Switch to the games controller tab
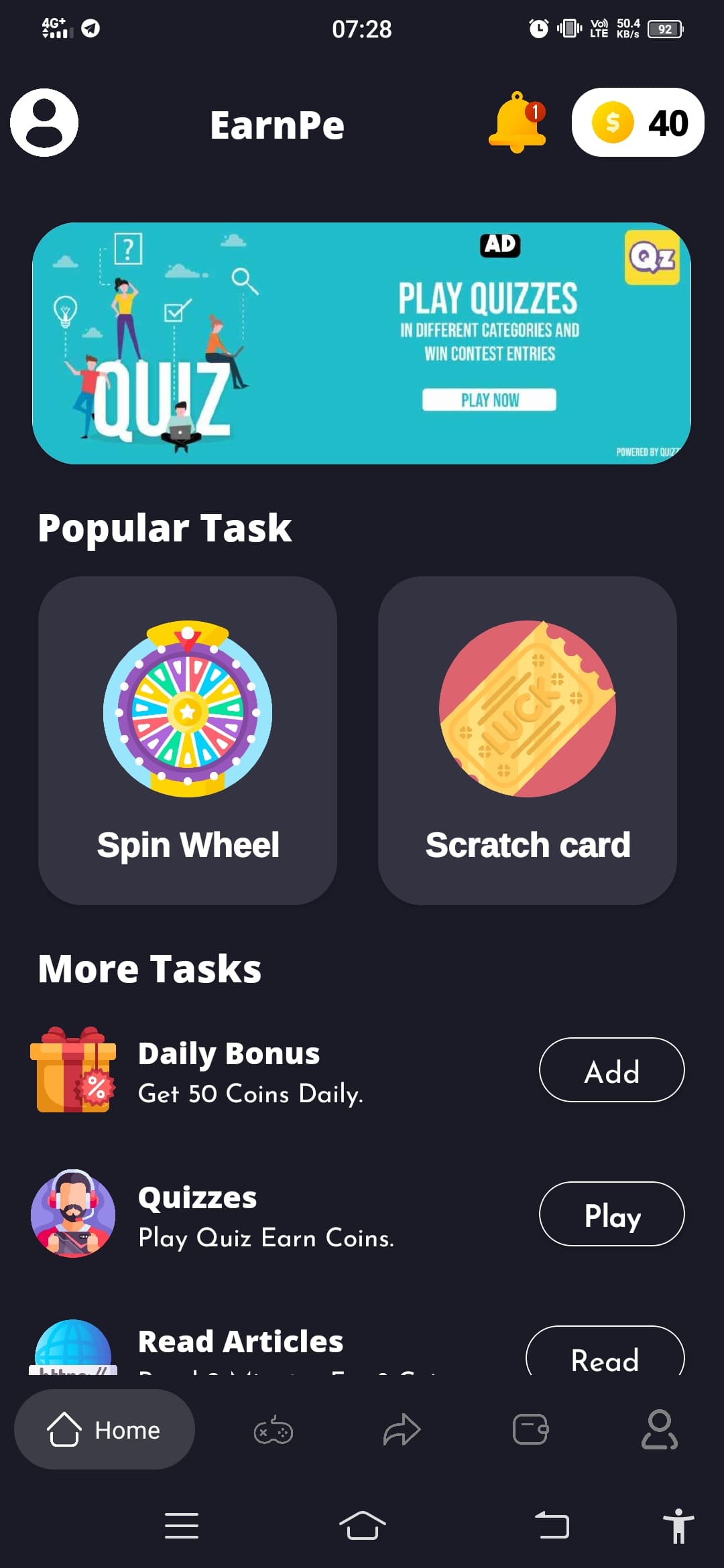 [273, 1430]
